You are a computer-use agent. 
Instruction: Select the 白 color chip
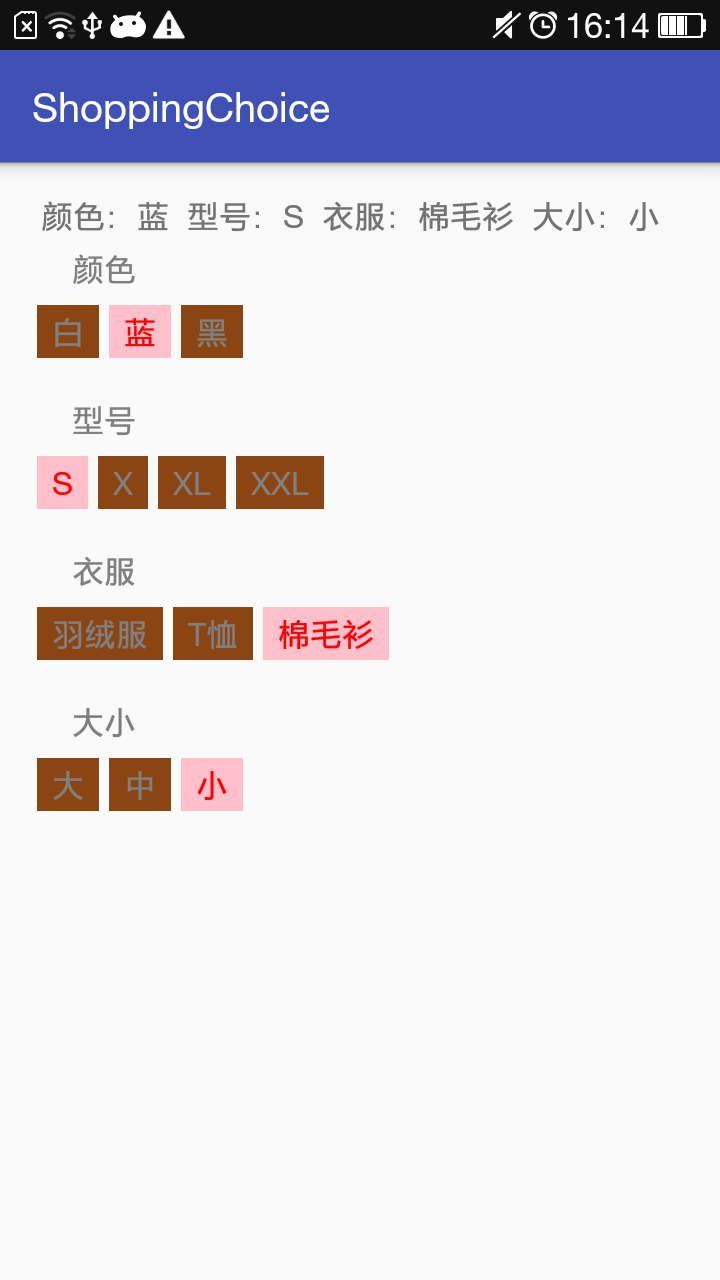[68, 331]
